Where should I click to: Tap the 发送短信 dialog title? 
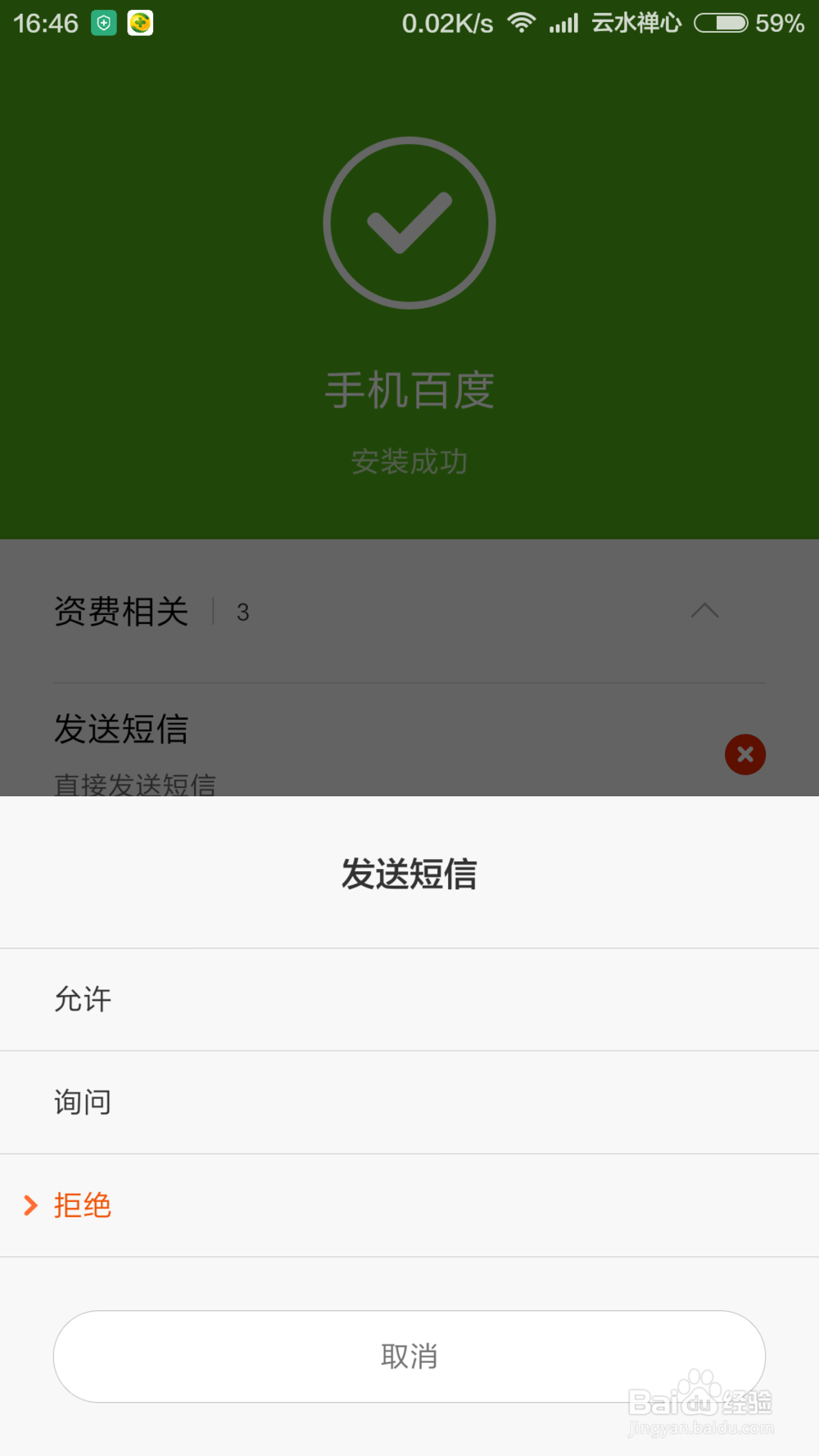(409, 873)
